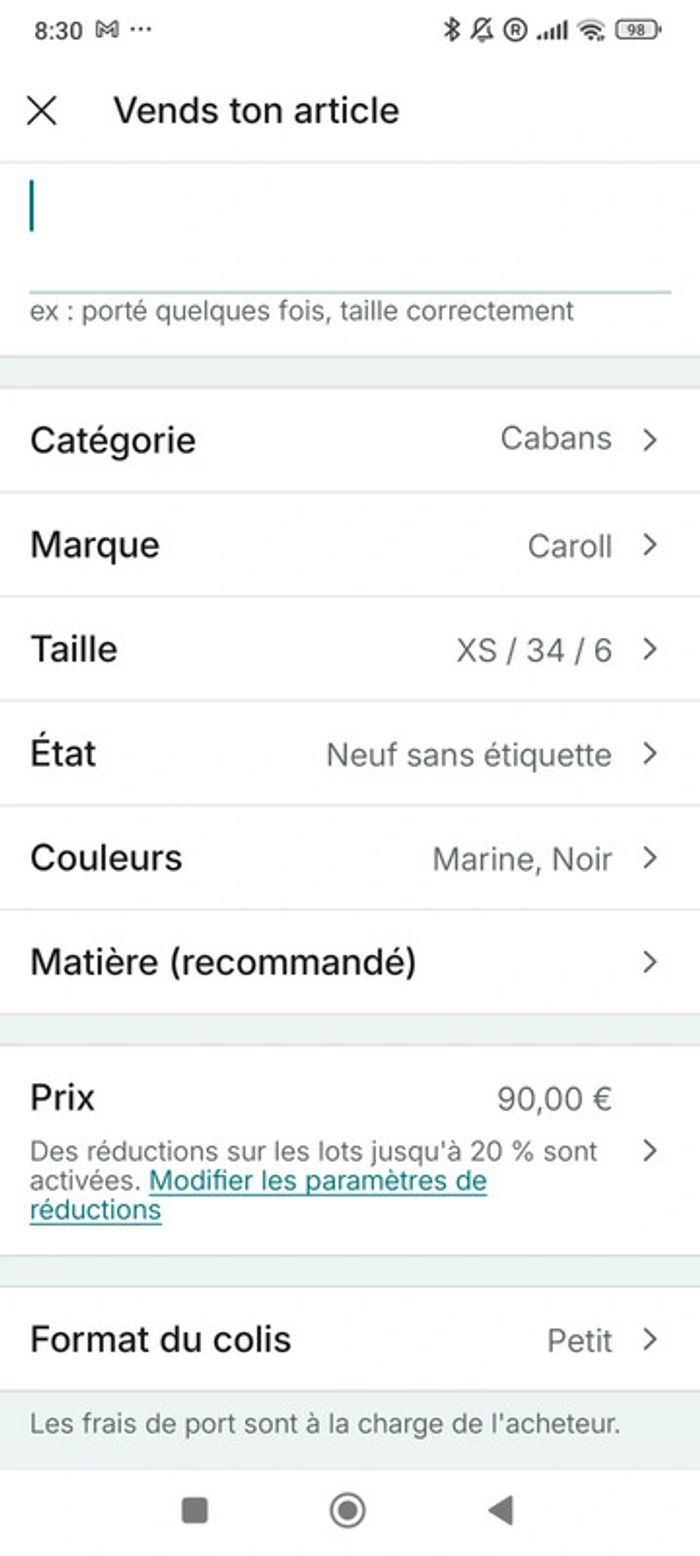Open État set to Neuf sans étiquette

pos(350,754)
